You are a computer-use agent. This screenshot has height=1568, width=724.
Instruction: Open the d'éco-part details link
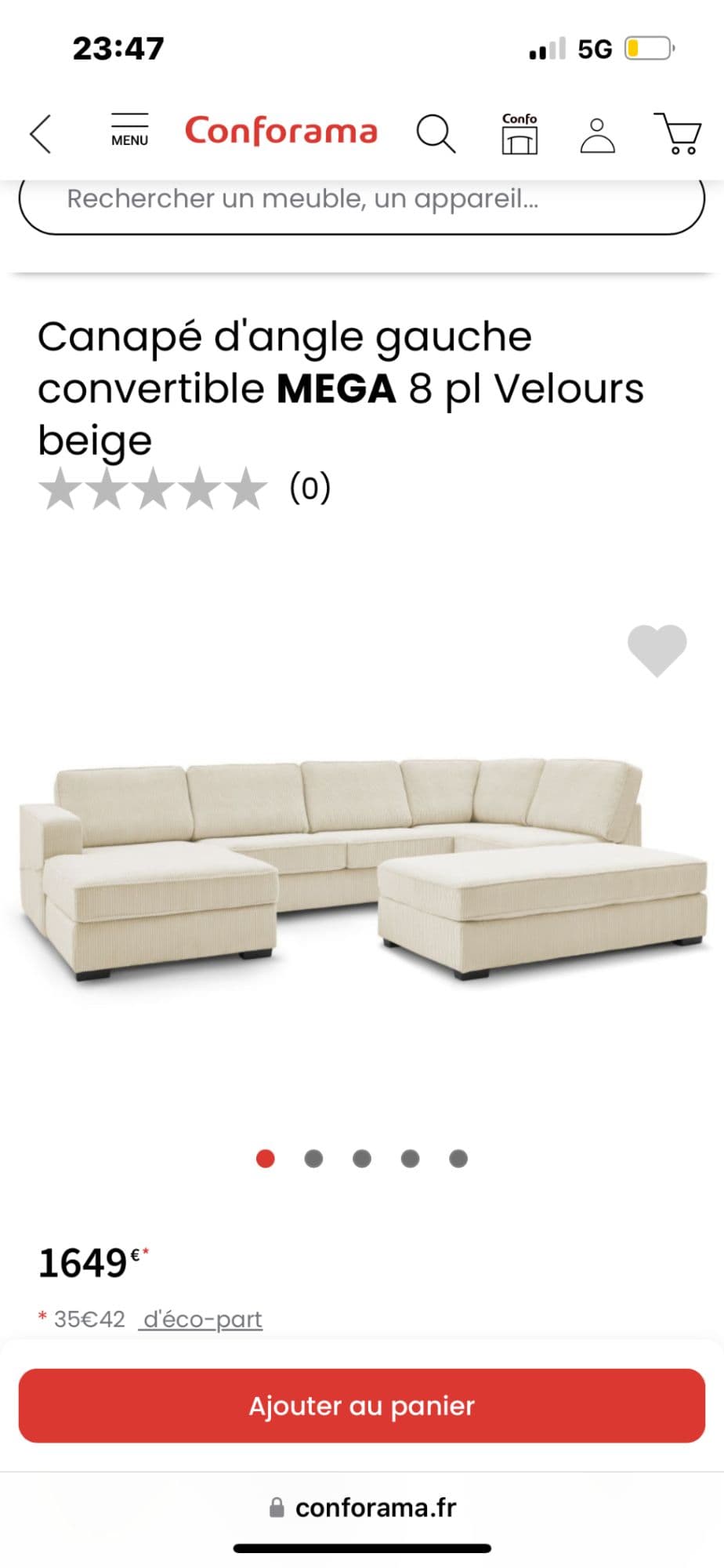[x=202, y=1319]
